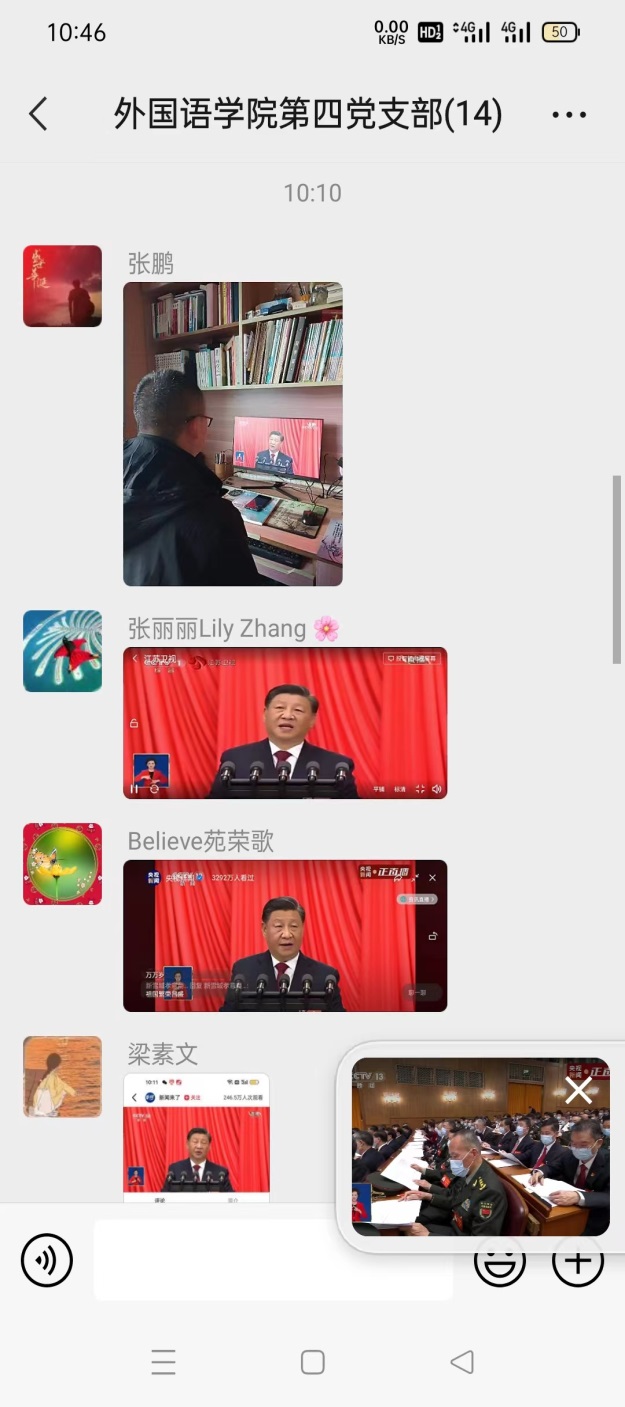The width and height of the screenshot is (625, 1407).
Task: Open 梁素文's profile avatar
Action: [x=62, y=1076]
